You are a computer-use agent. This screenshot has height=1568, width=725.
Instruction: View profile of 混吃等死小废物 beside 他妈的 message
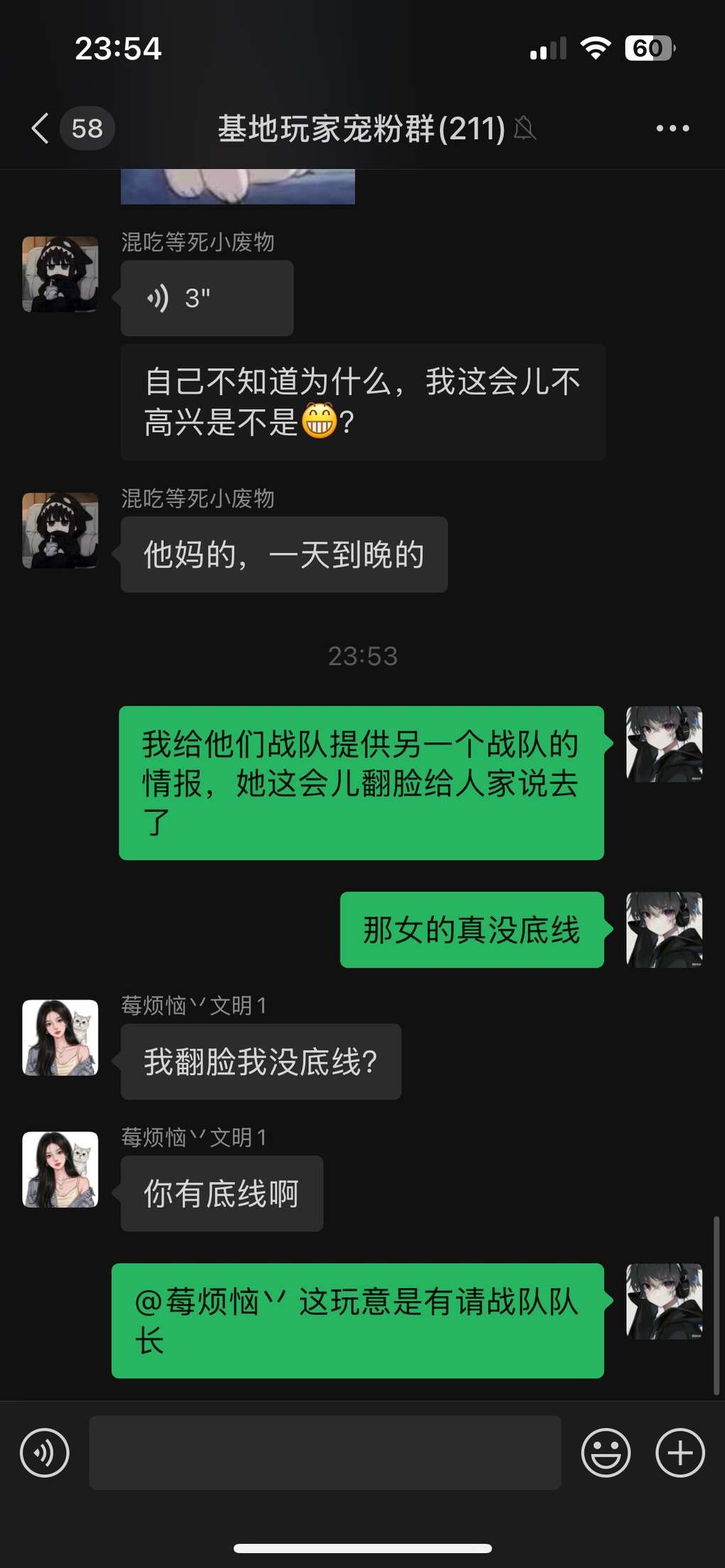pyautogui.click(x=60, y=530)
